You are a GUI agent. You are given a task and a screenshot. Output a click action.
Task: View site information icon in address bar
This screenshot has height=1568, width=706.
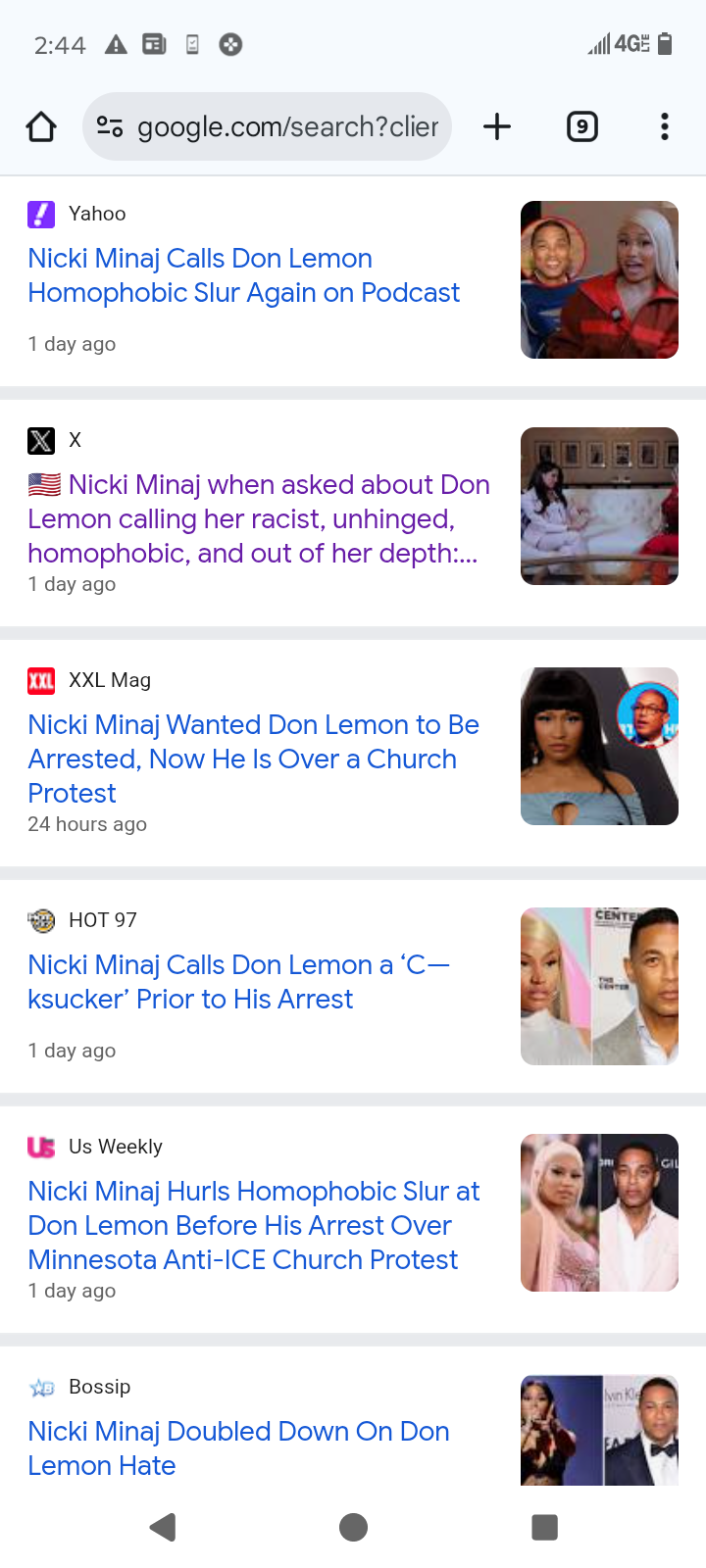click(x=110, y=126)
